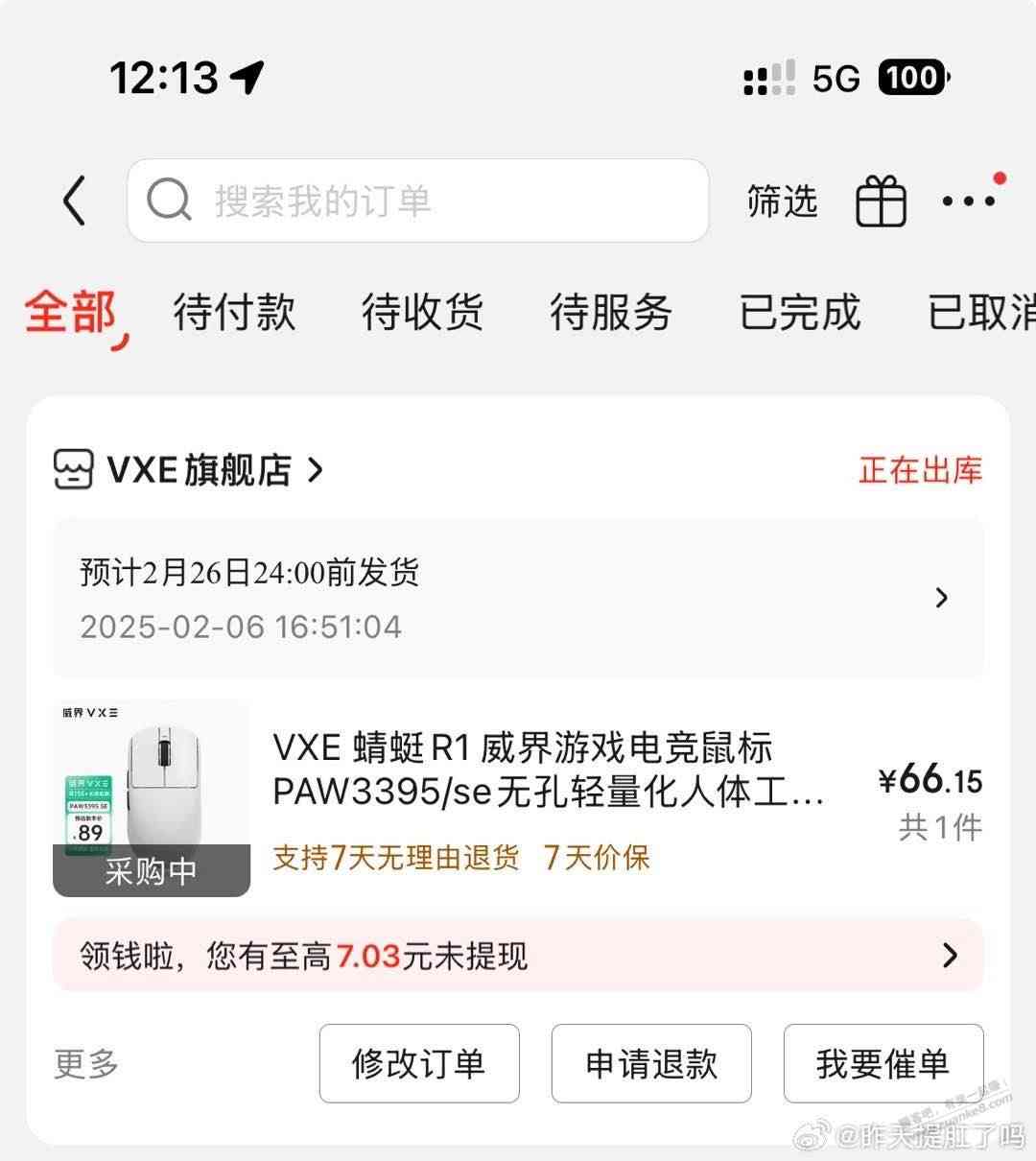
Task: Open the VXE 蜻蜓R1 mouse product image
Action: coord(152,798)
